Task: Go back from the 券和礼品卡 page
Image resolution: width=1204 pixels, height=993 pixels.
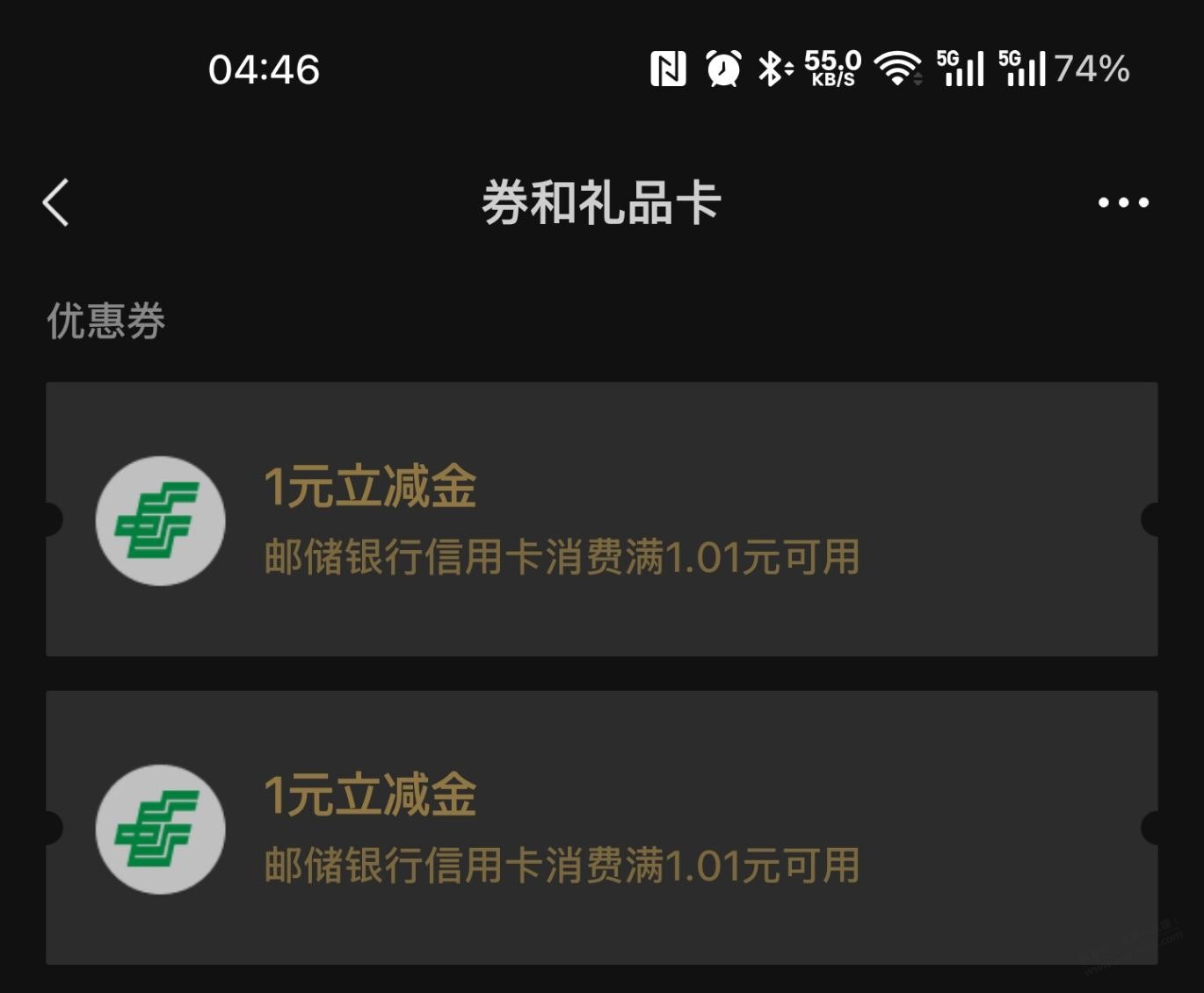Action: [56, 203]
